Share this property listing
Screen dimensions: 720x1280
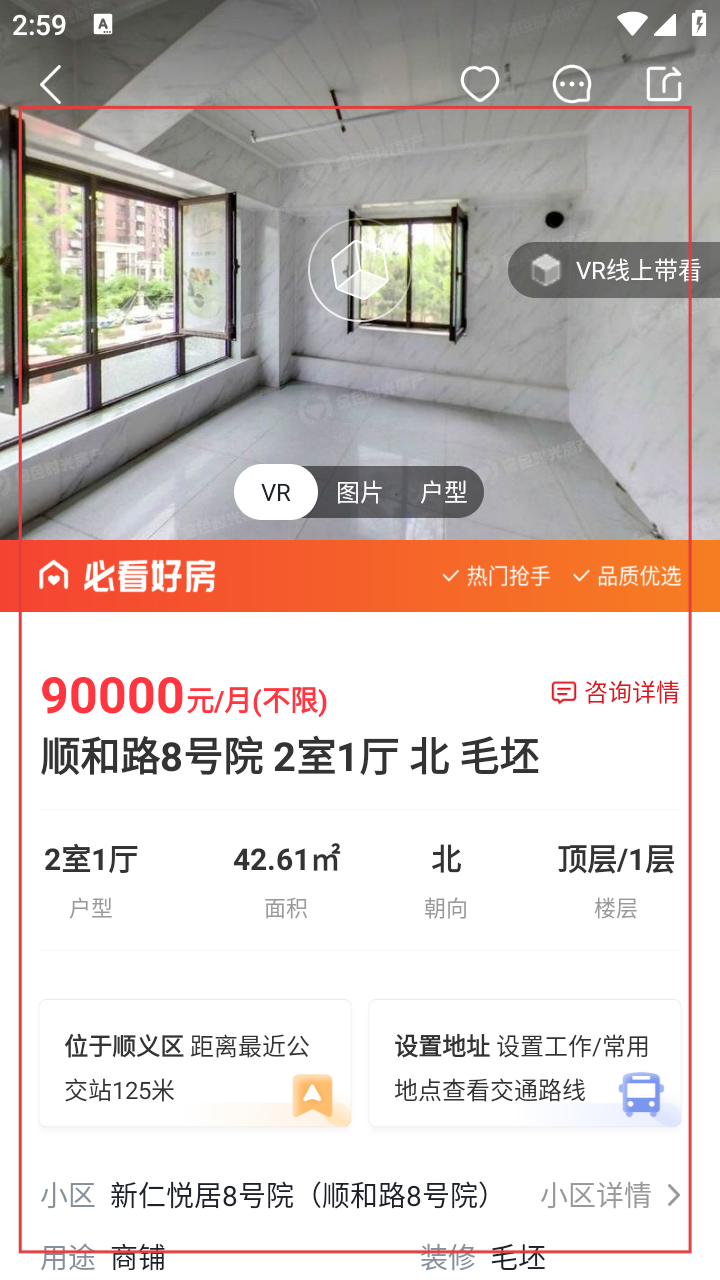coord(664,85)
